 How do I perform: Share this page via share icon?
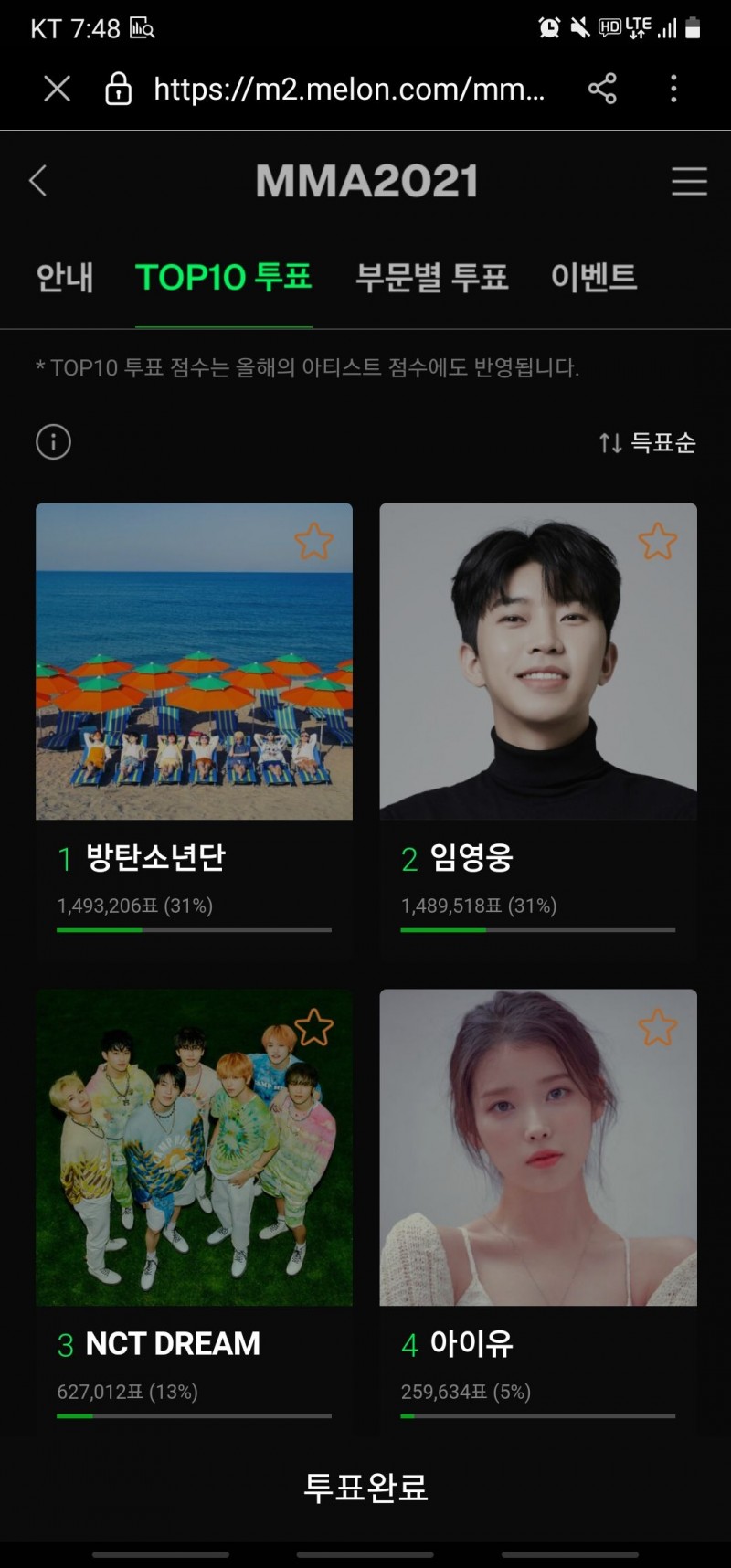[602, 89]
